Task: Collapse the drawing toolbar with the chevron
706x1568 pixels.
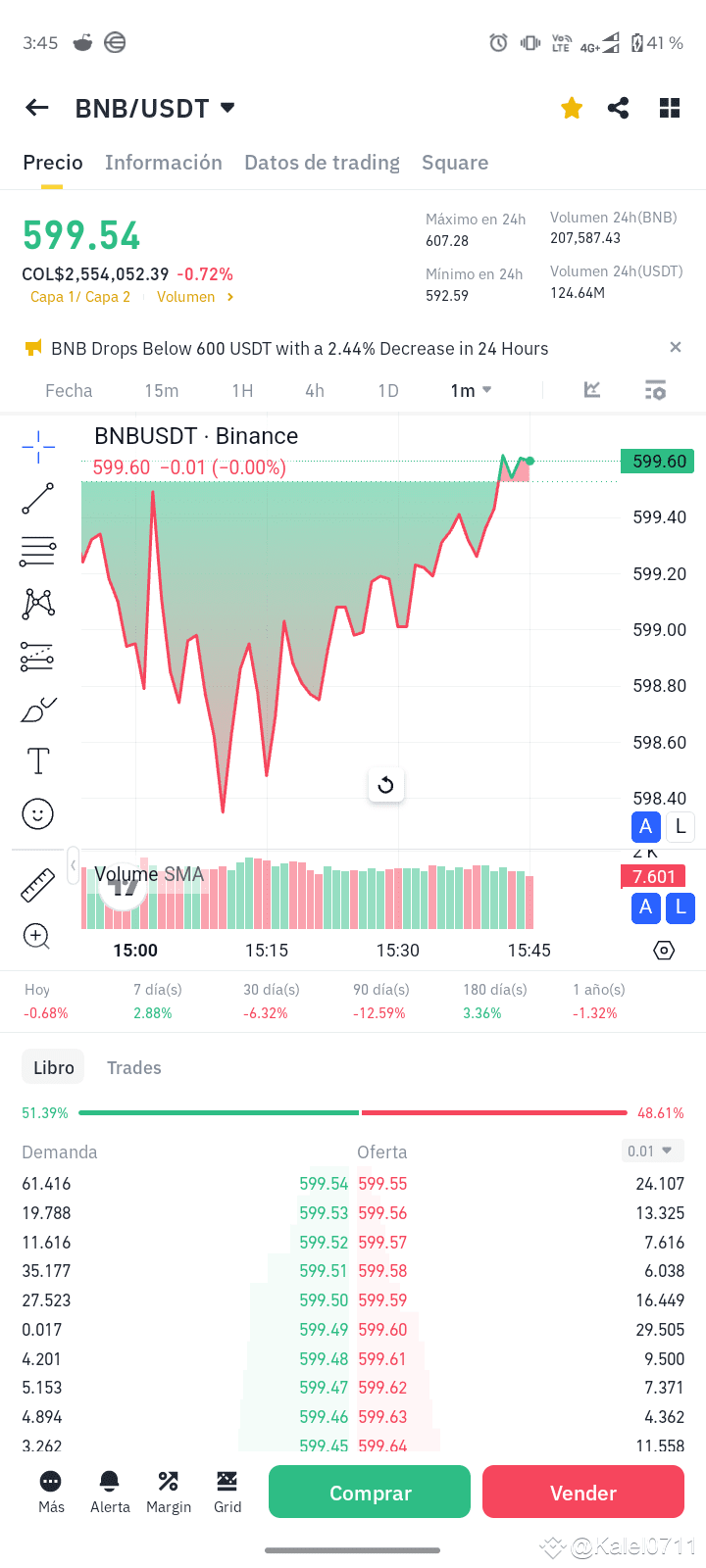Action: [74, 864]
